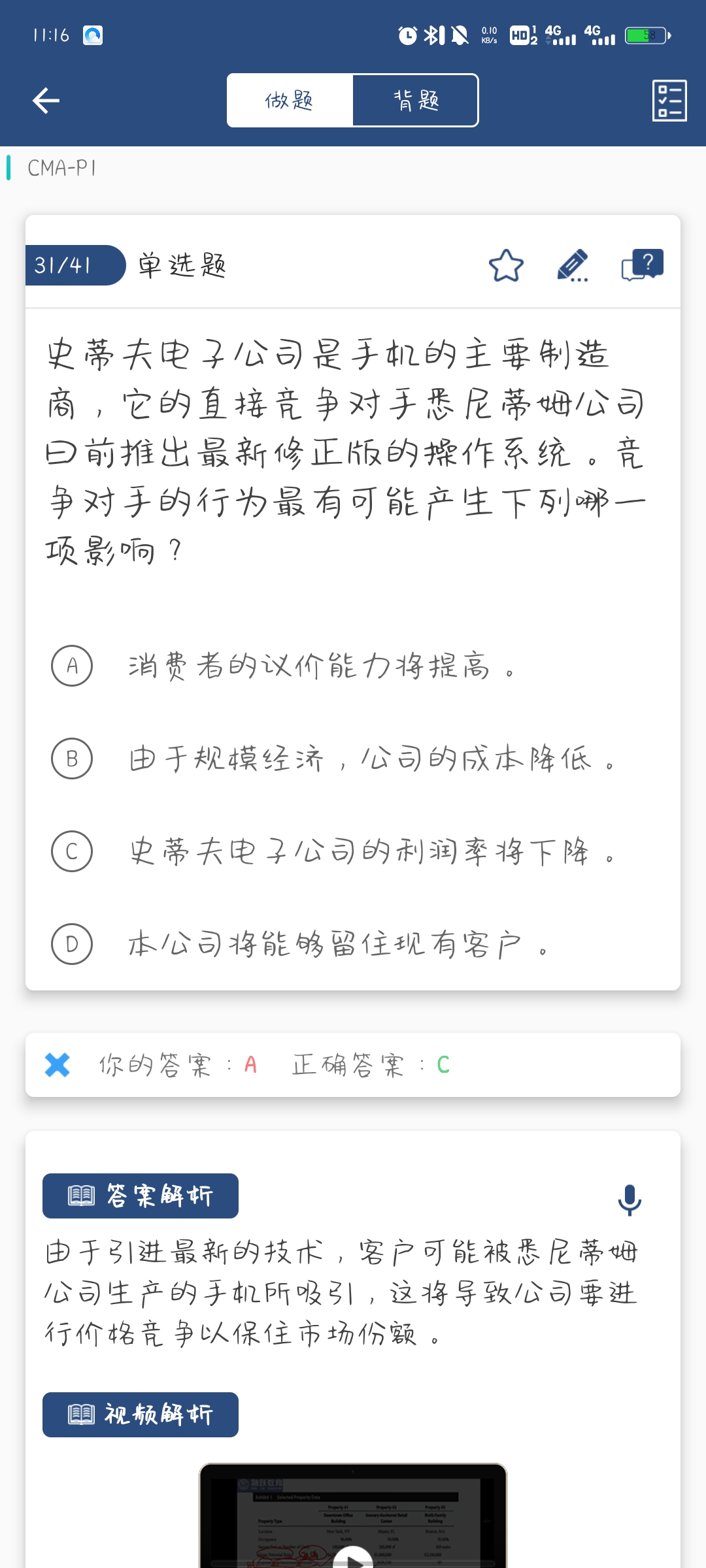Play the 视频解析 explanation video
The width and height of the screenshot is (706, 1568).
pyautogui.click(x=353, y=1558)
